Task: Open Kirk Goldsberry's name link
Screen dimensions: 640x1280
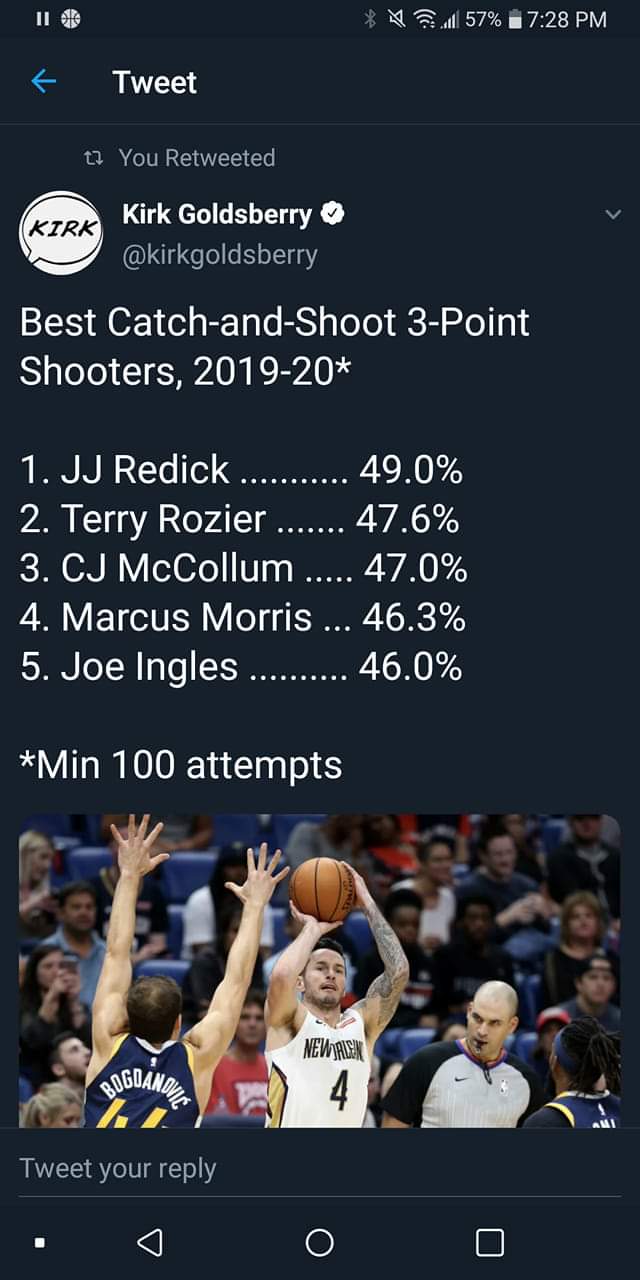Action: (x=217, y=214)
